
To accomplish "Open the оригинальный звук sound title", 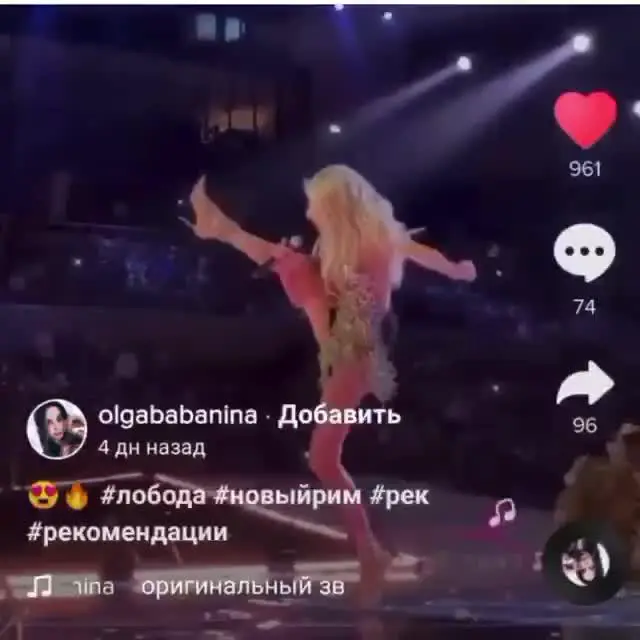I will [242, 586].
